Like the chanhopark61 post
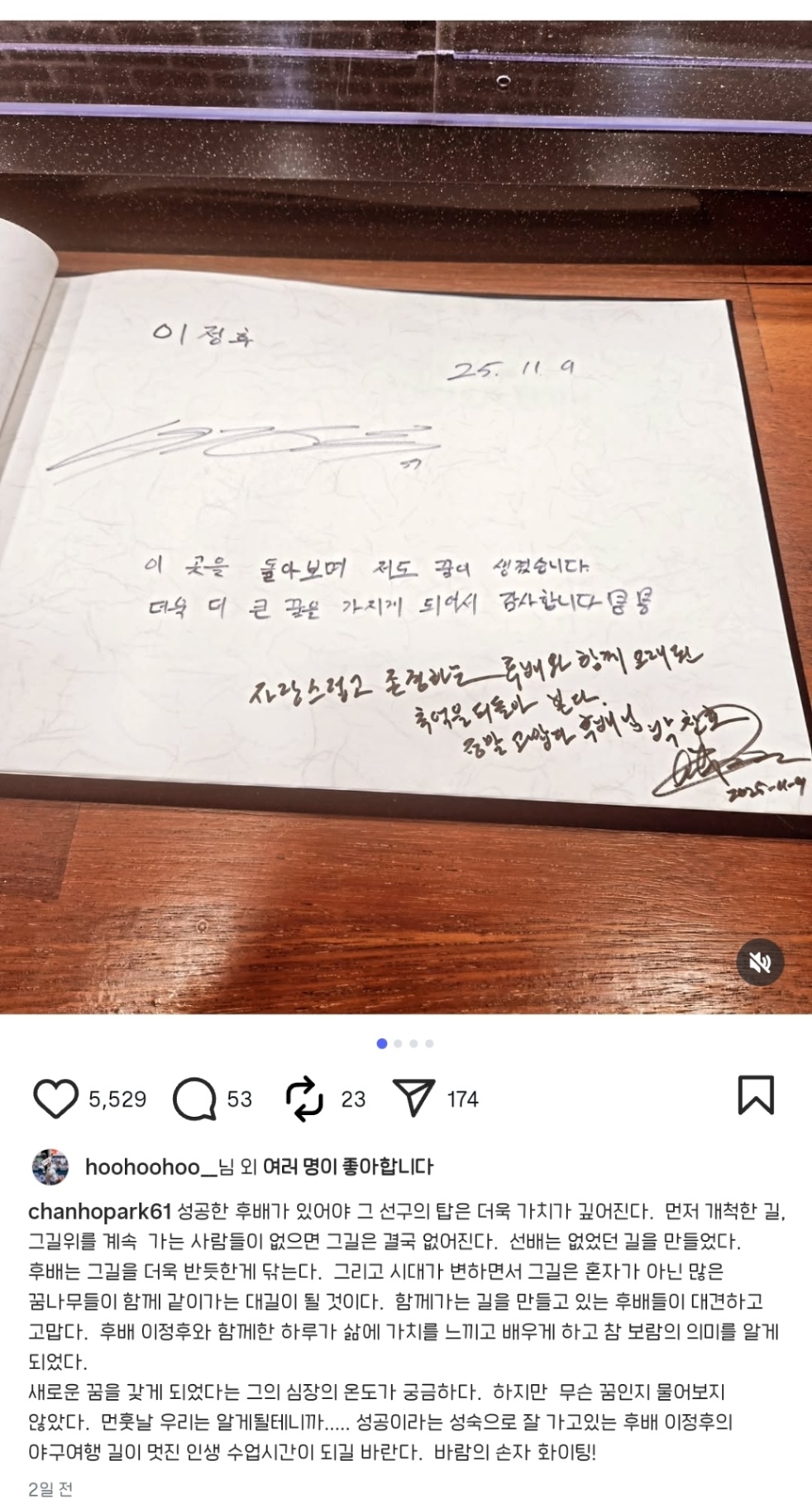Viewport: 812px width, 1509px height. tap(55, 1099)
